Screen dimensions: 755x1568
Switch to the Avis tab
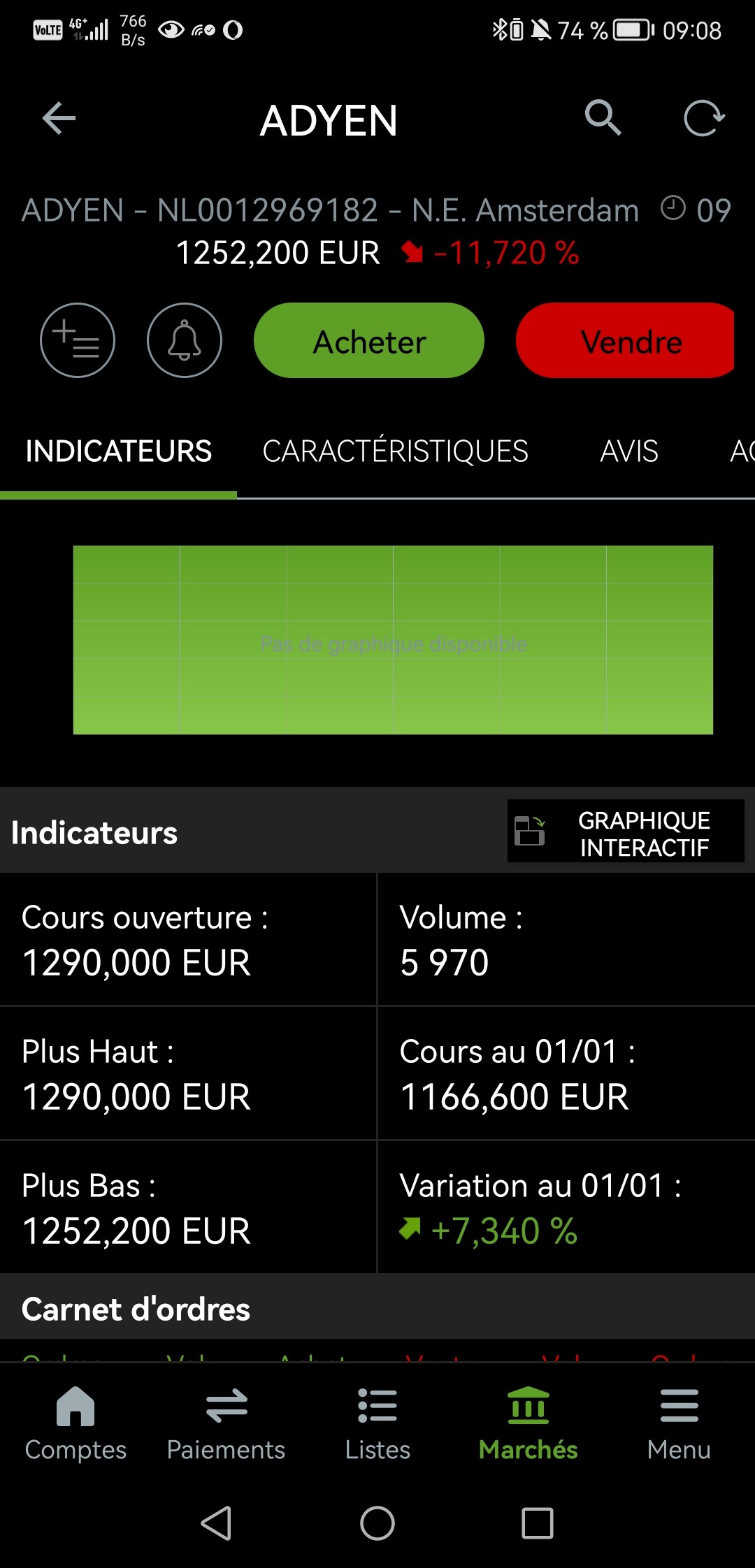[628, 451]
